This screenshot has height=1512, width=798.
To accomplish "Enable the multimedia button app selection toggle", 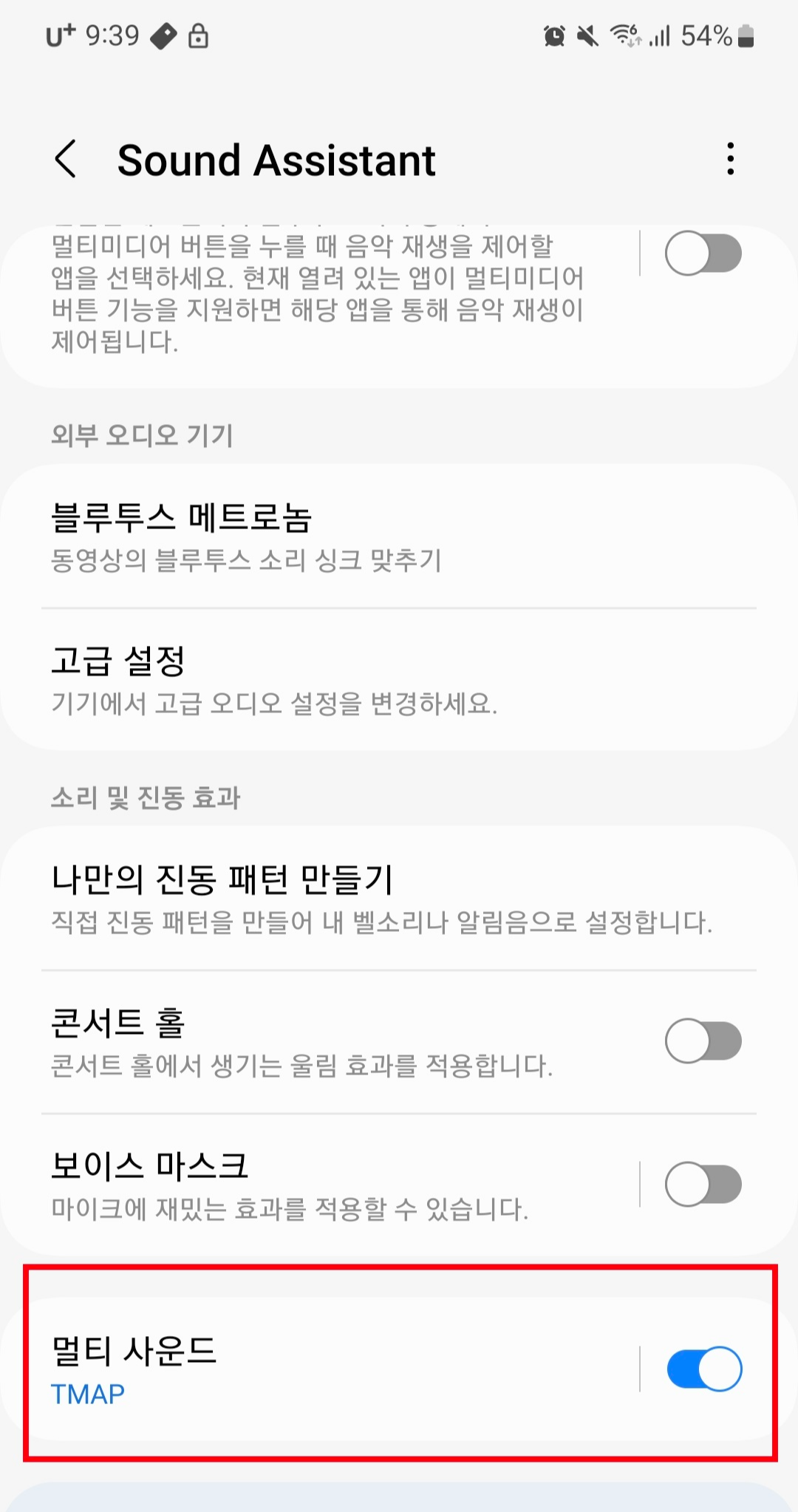I will (x=704, y=251).
